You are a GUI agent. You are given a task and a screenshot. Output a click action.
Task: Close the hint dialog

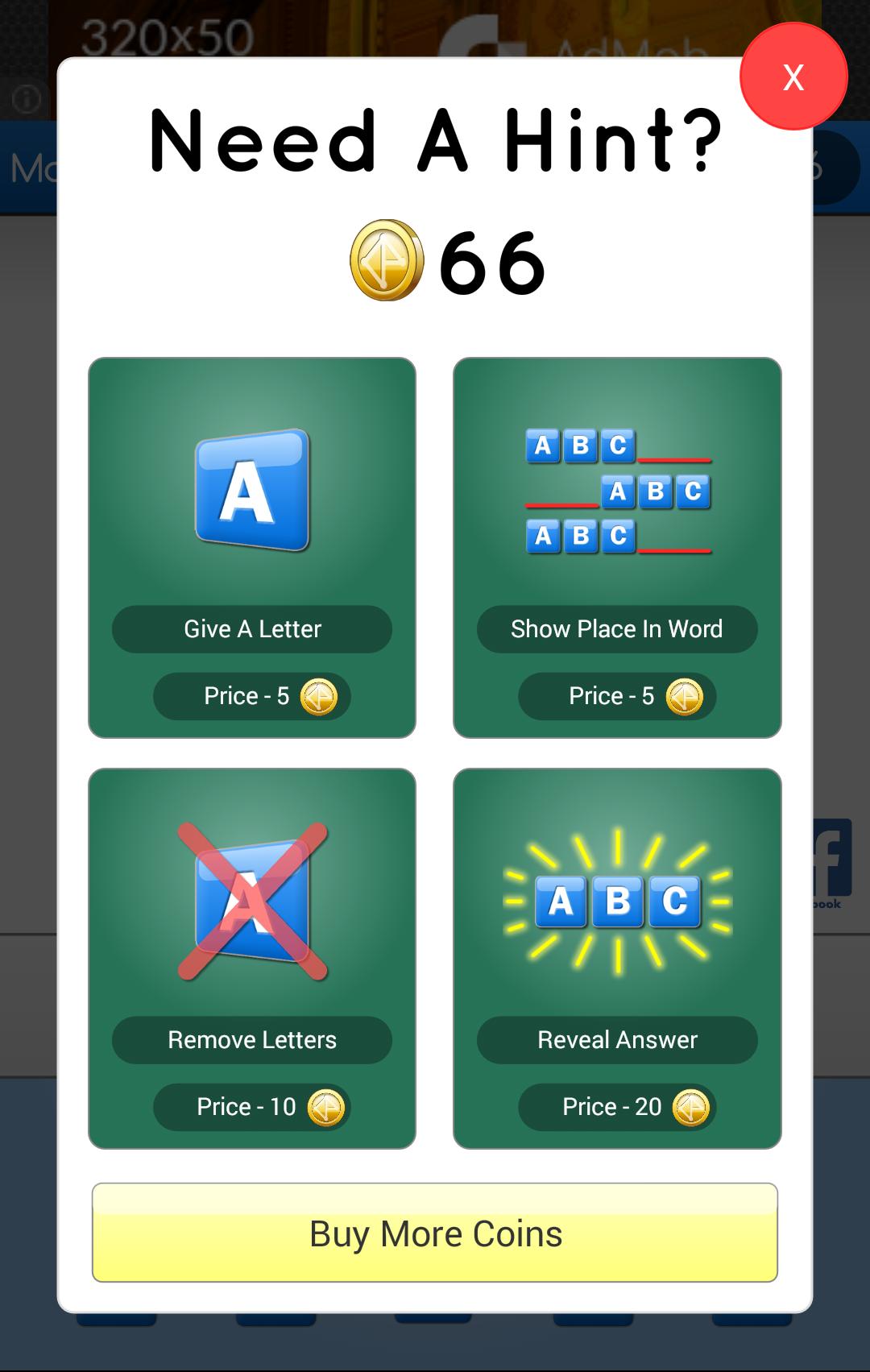(x=793, y=77)
